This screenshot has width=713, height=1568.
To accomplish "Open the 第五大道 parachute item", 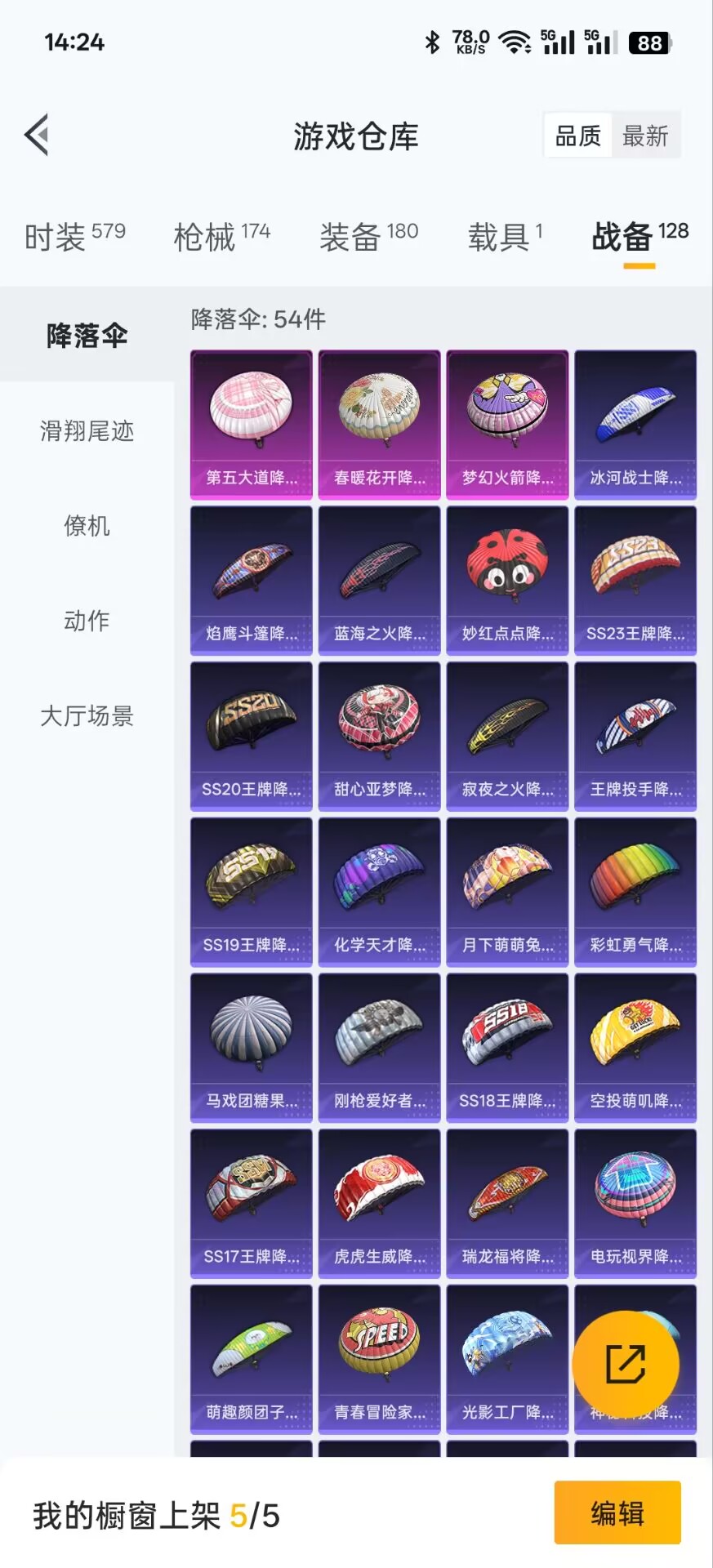I will [x=252, y=425].
